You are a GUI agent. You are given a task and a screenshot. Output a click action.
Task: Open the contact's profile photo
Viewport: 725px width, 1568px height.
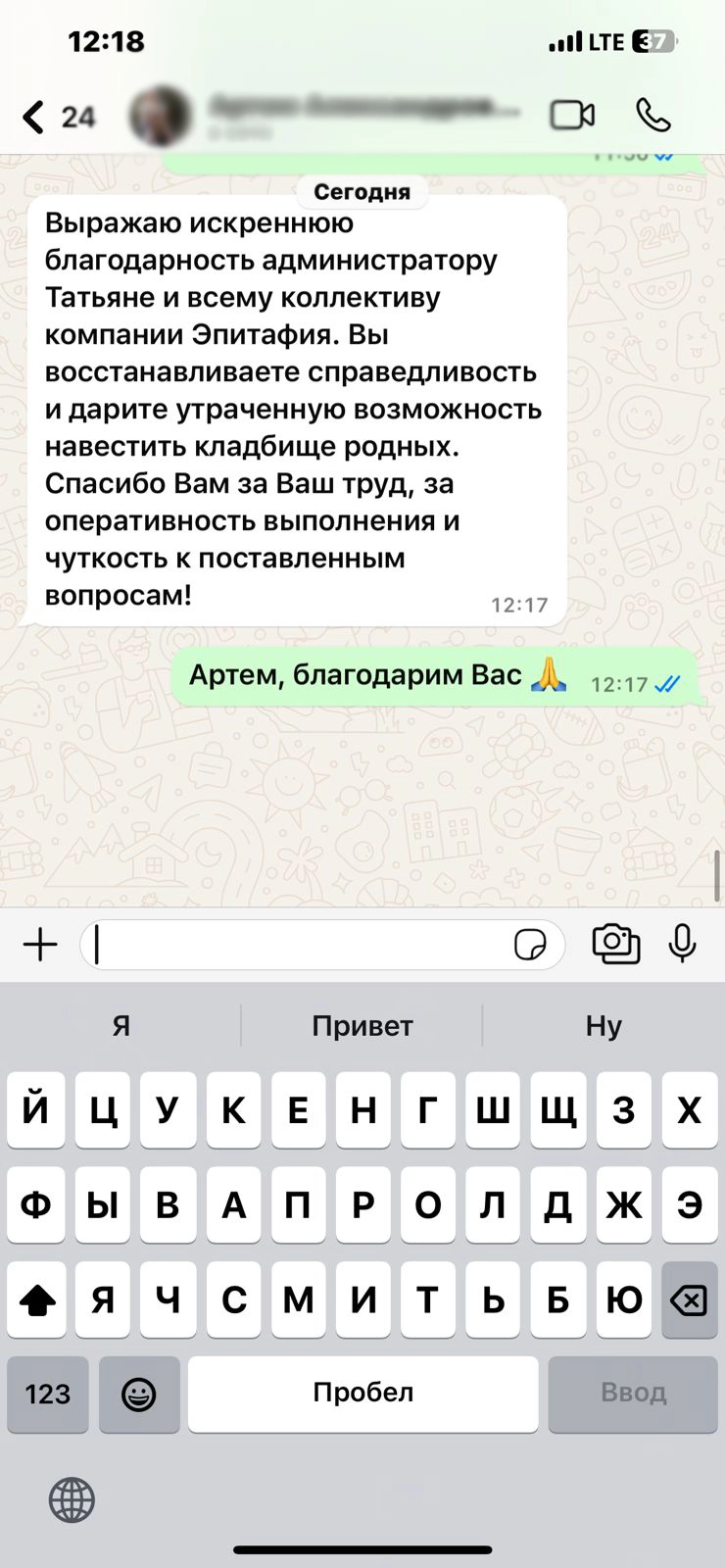click(160, 116)
